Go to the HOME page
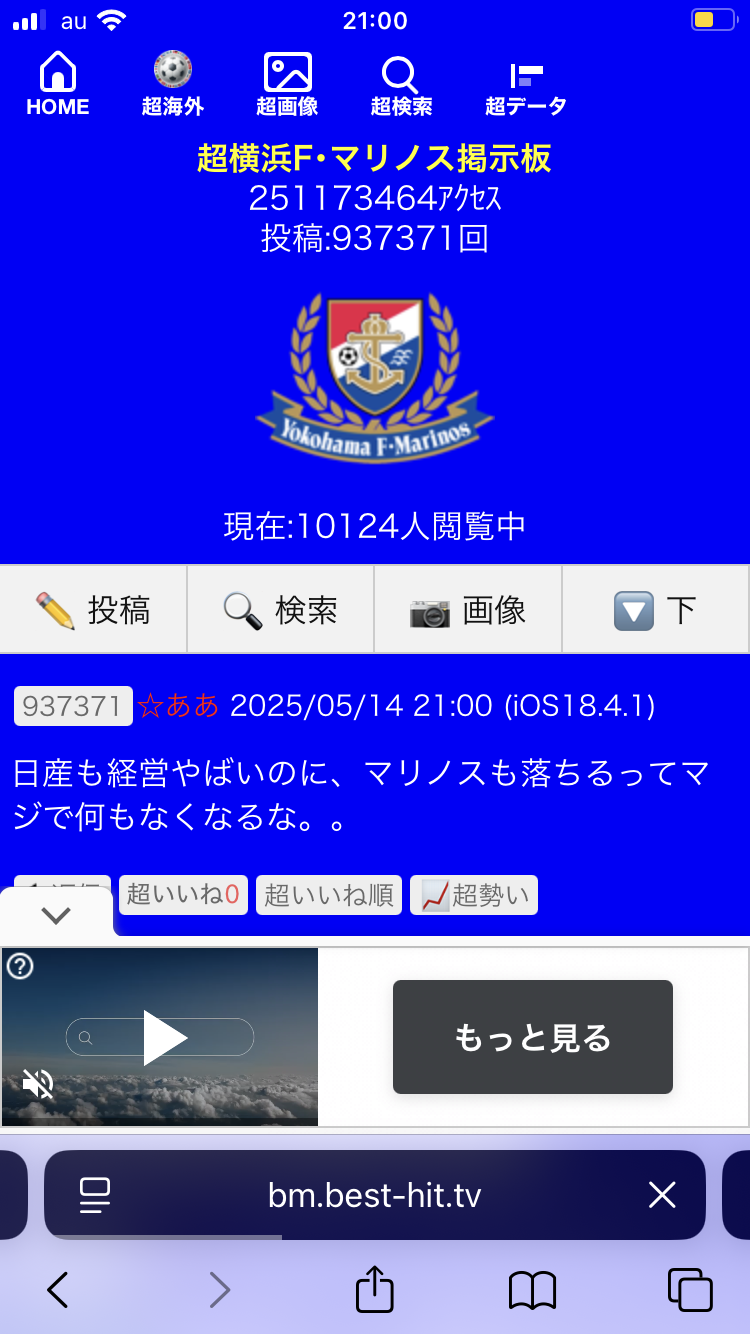Viewport: 750px width, 1334px height. pos(57,86)
